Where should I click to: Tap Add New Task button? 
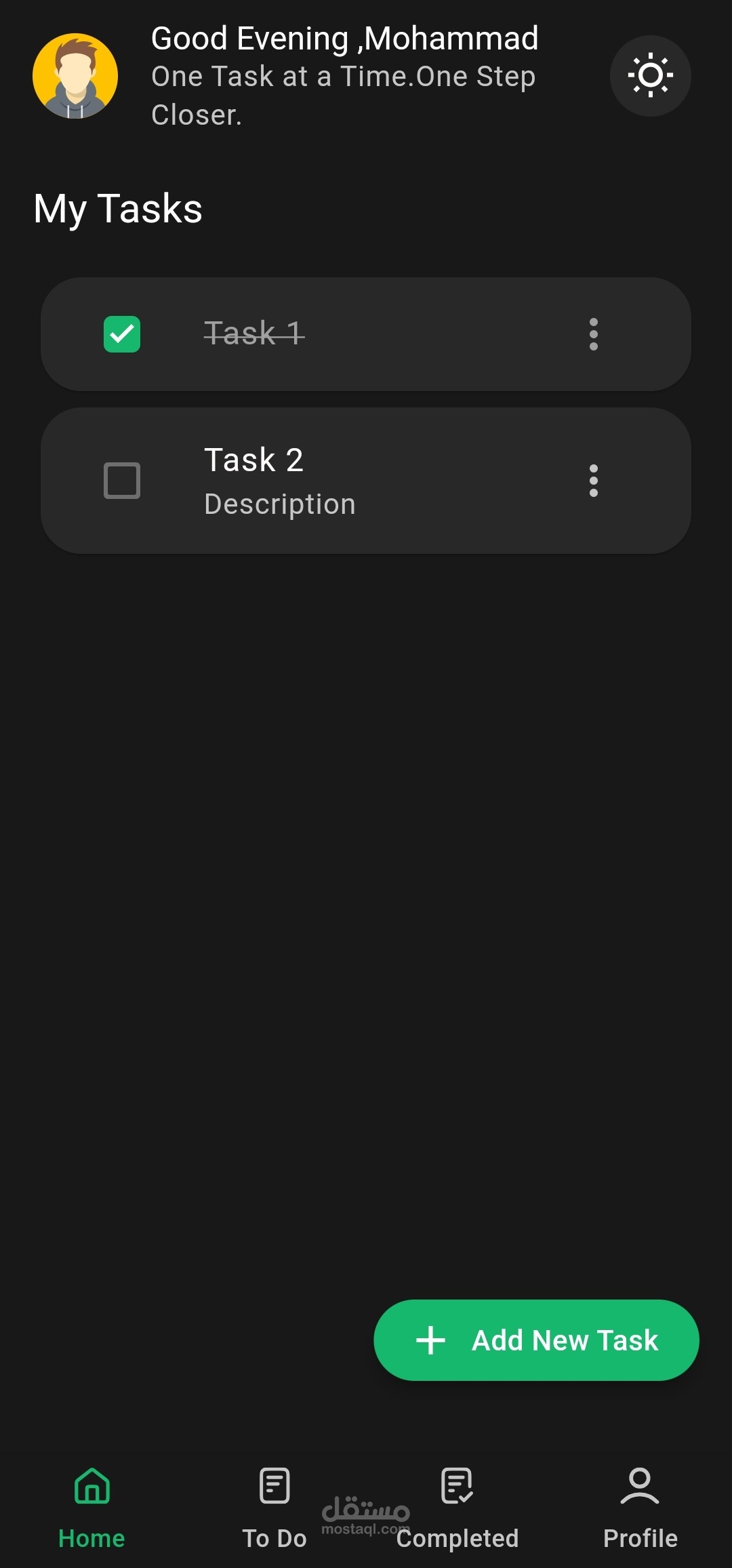coord(536,1340)
